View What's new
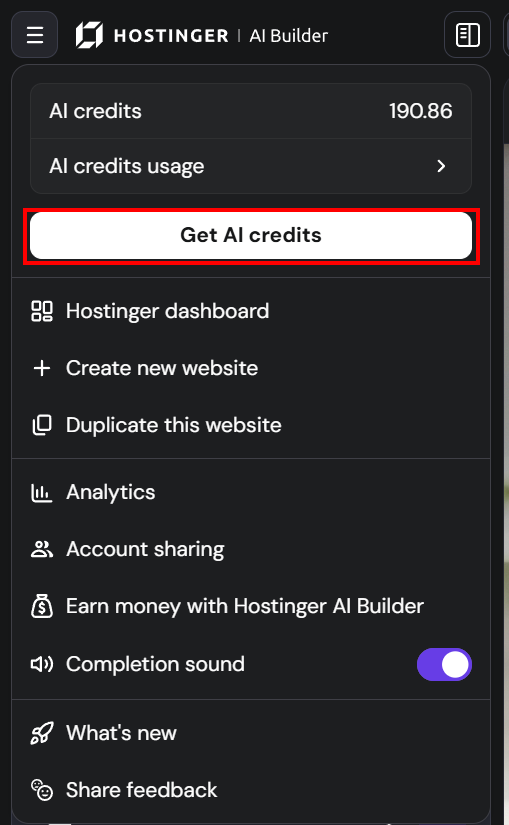509x825 pixels. pyautogui.click(x=251, y=733)
